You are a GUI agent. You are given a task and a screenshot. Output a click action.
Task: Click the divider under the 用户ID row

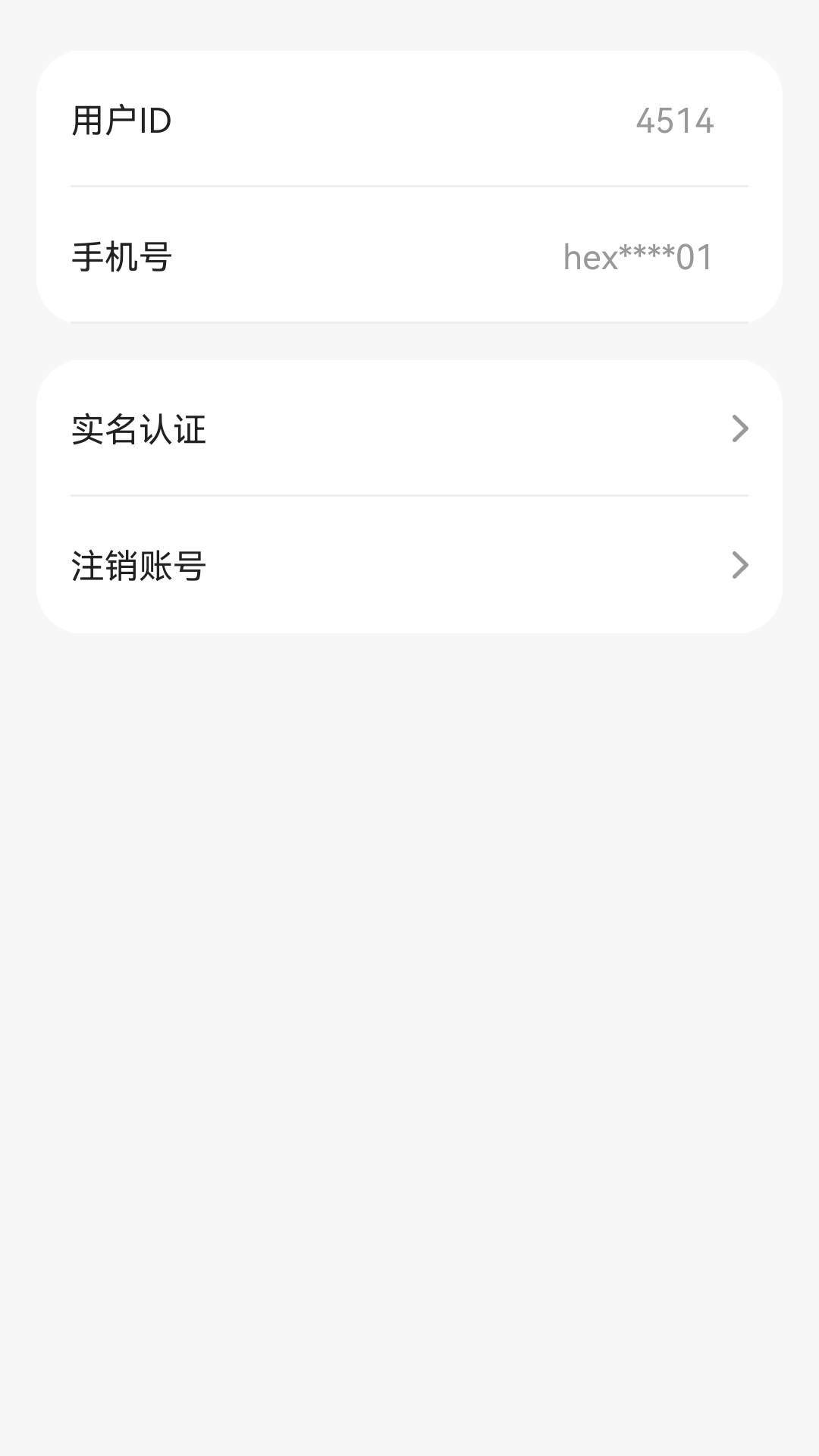[409, 184]
